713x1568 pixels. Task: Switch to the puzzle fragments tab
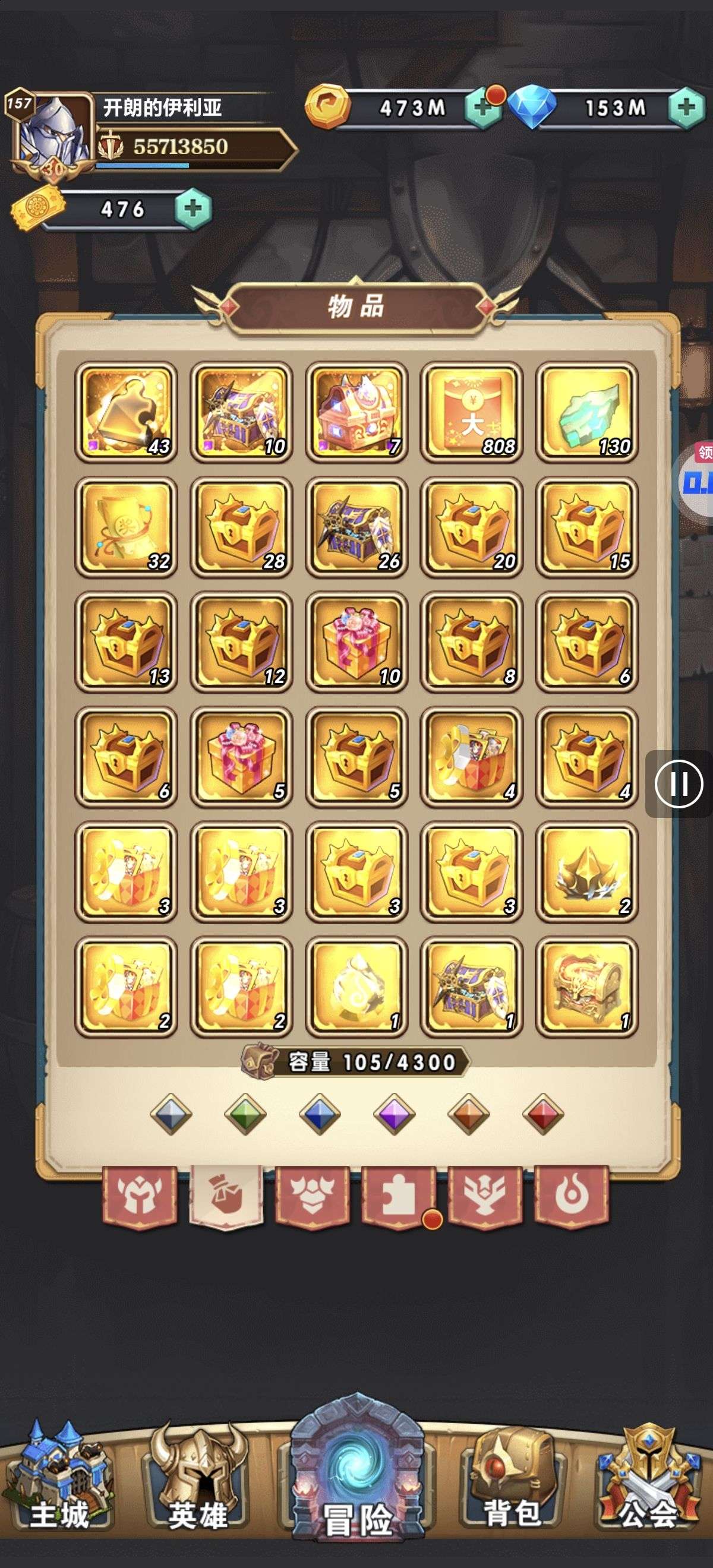[x=399, y=1196]
